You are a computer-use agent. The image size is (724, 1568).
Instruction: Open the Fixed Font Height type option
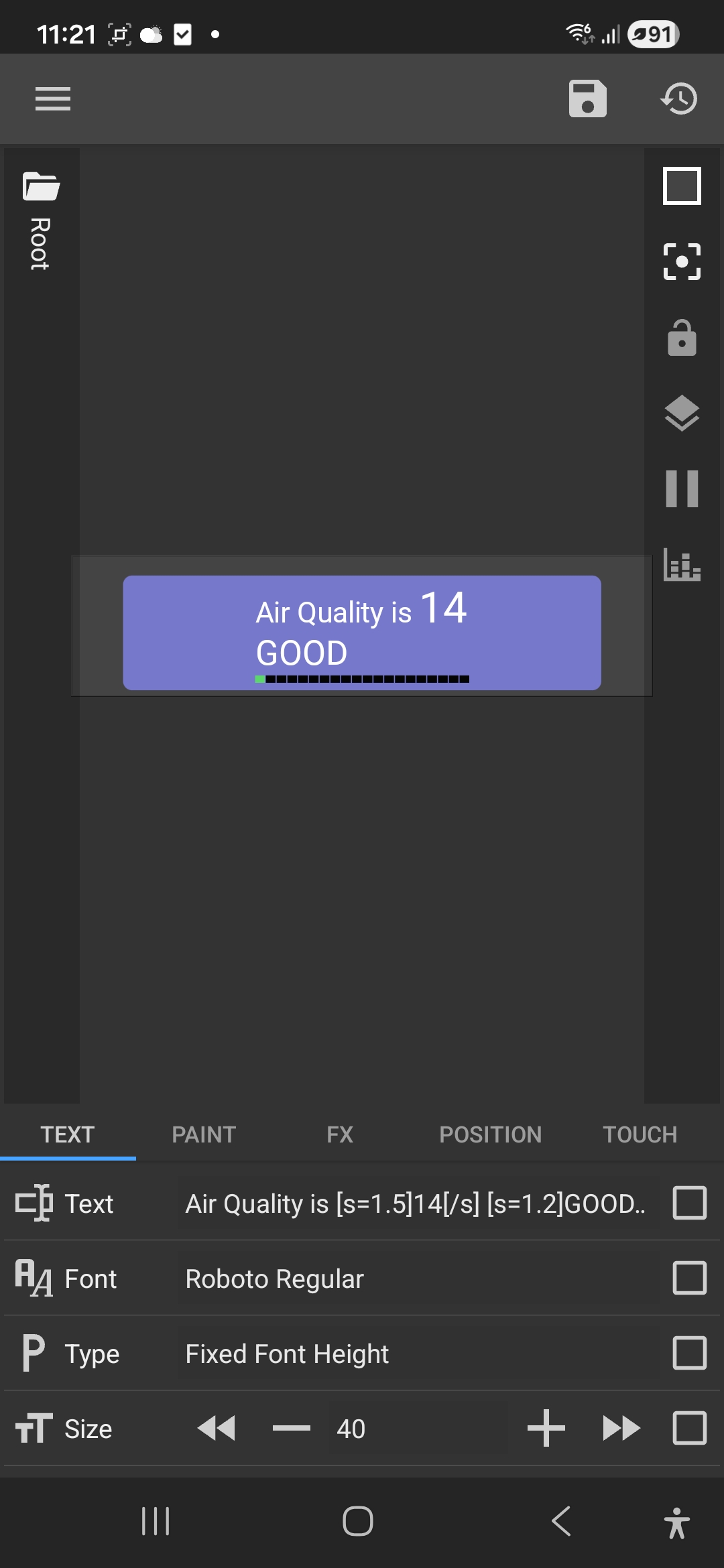(x=416, y=1354)
